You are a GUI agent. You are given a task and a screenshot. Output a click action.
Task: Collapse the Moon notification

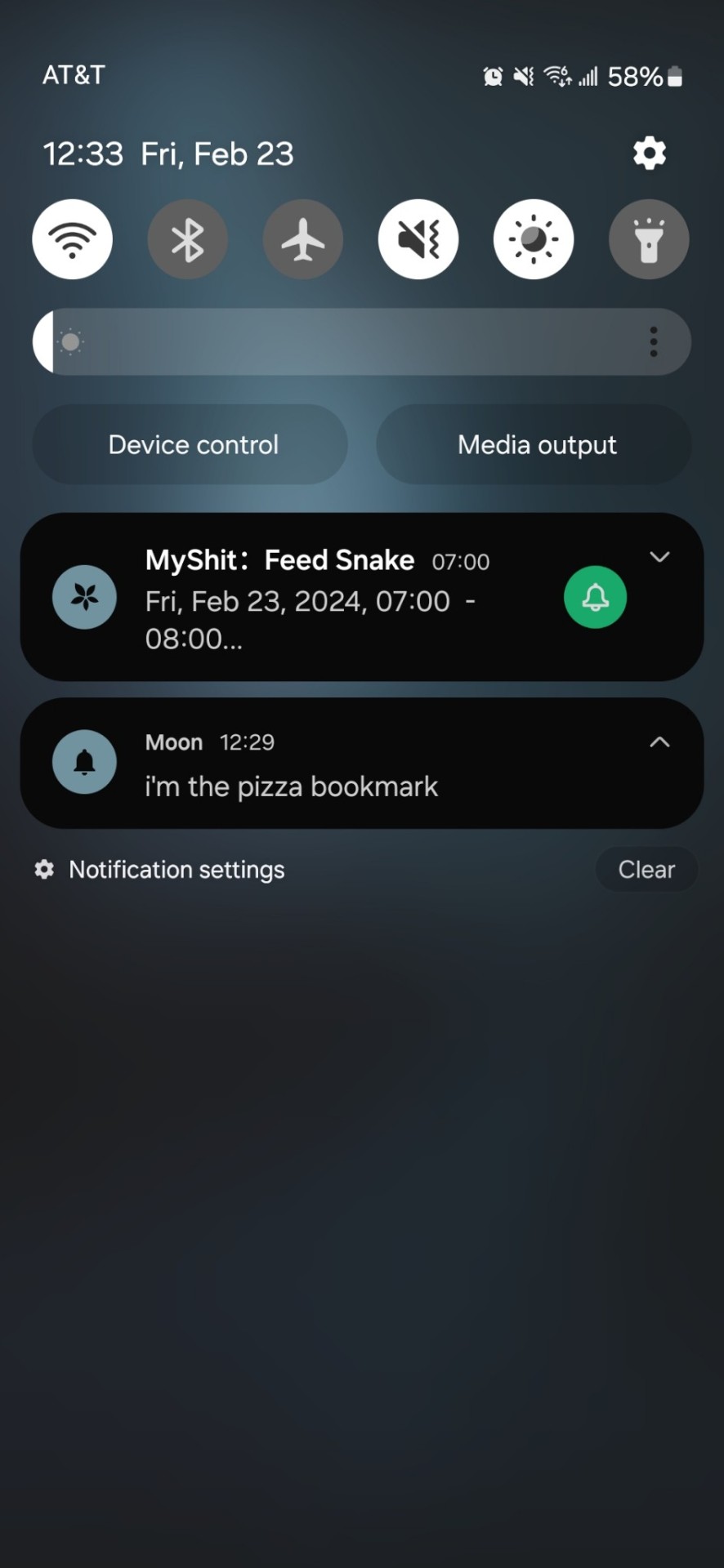click(x=659, y=742)
